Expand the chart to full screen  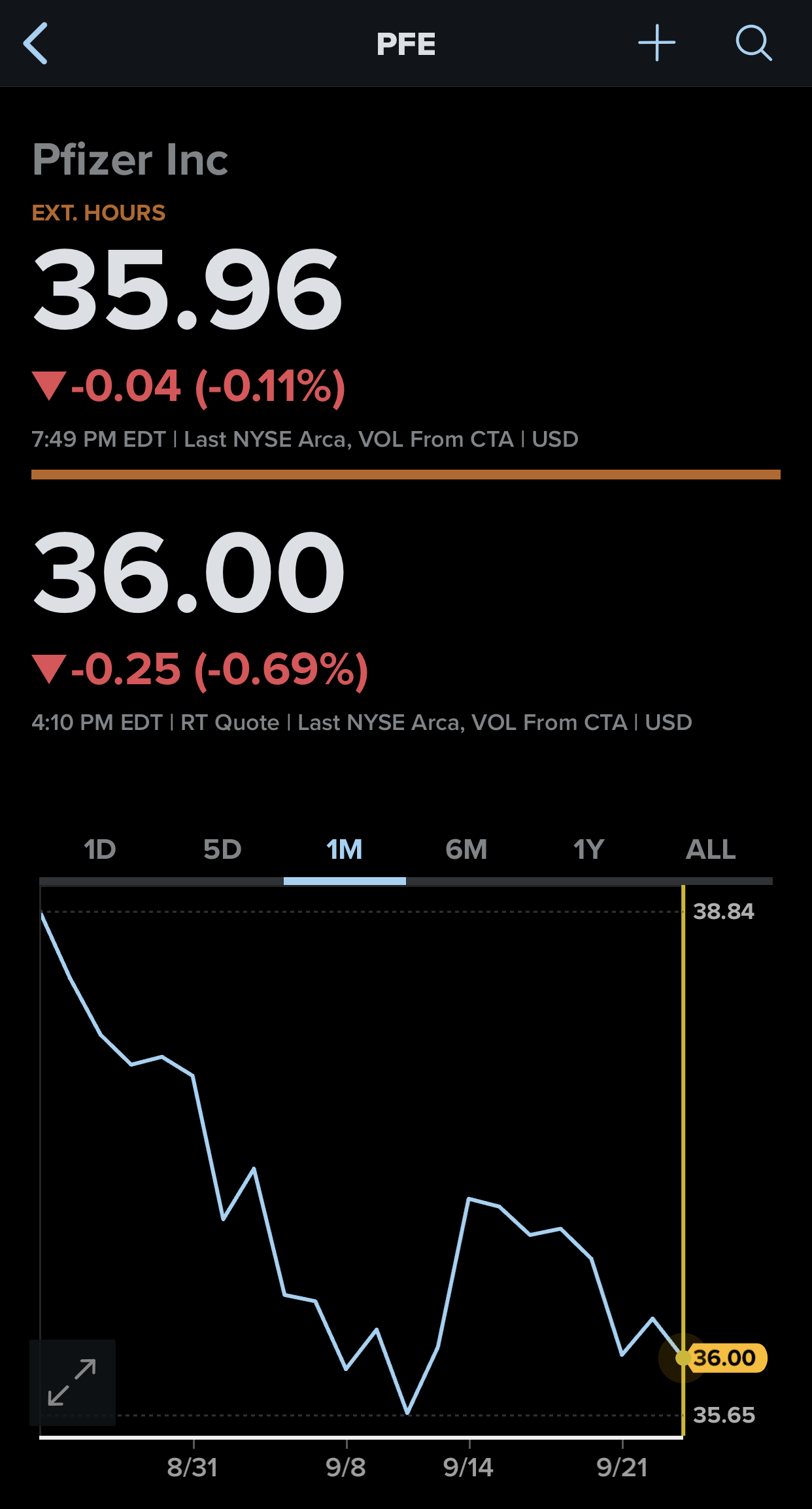point(73,1382)
